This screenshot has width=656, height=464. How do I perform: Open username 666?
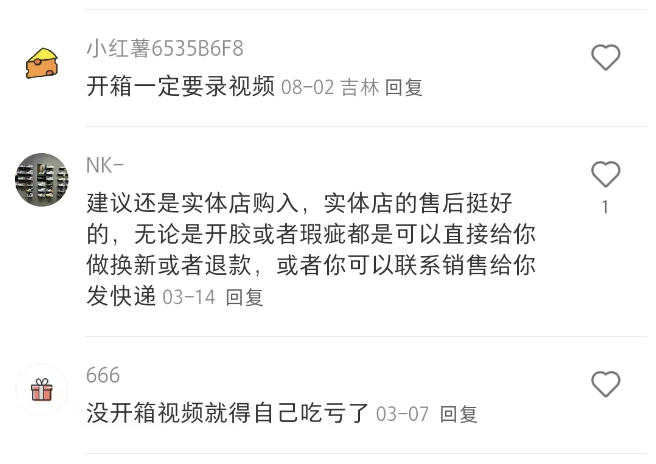(103, 375)
